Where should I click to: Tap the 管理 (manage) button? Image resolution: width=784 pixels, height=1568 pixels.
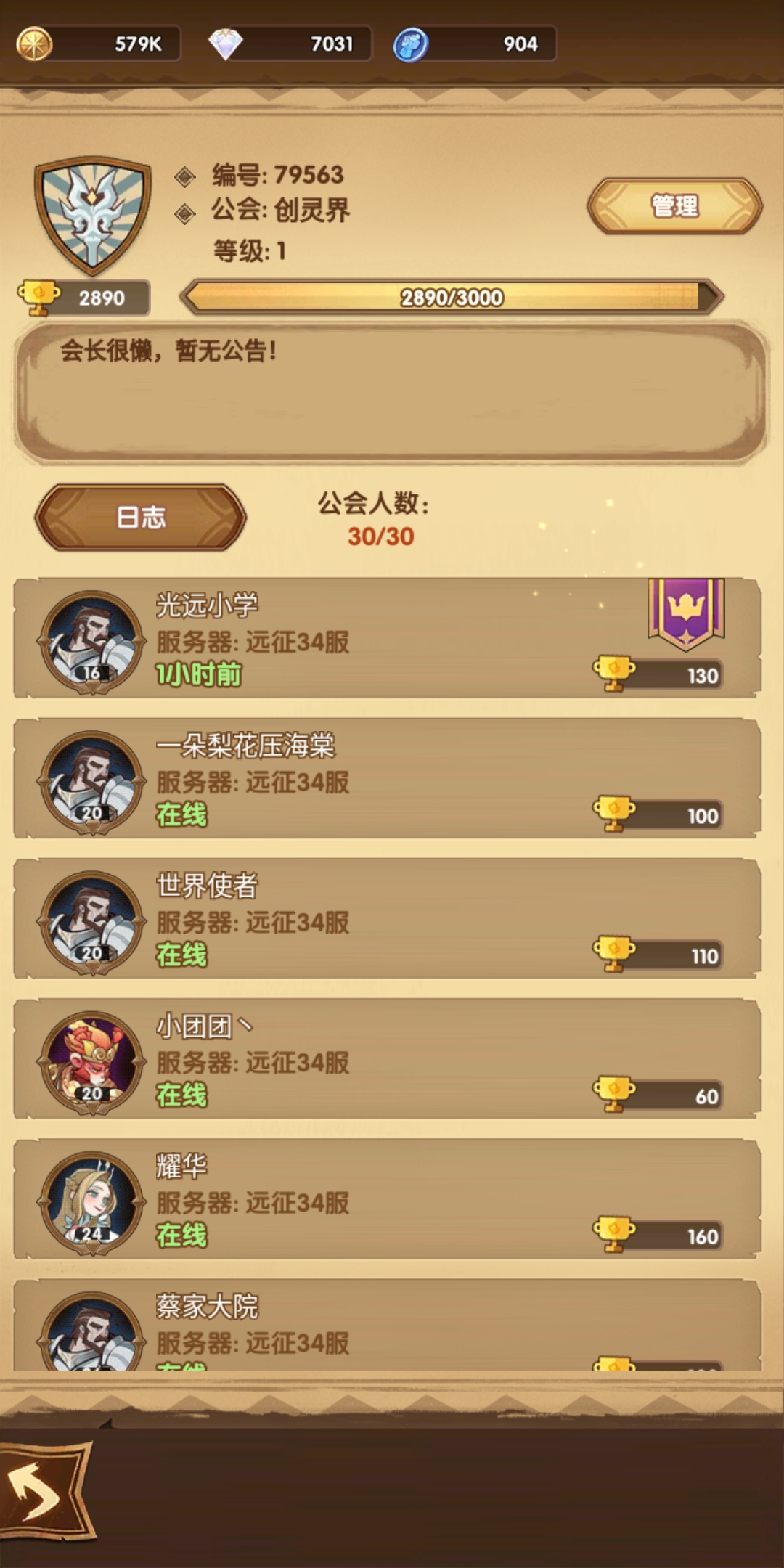pos(674,206)
